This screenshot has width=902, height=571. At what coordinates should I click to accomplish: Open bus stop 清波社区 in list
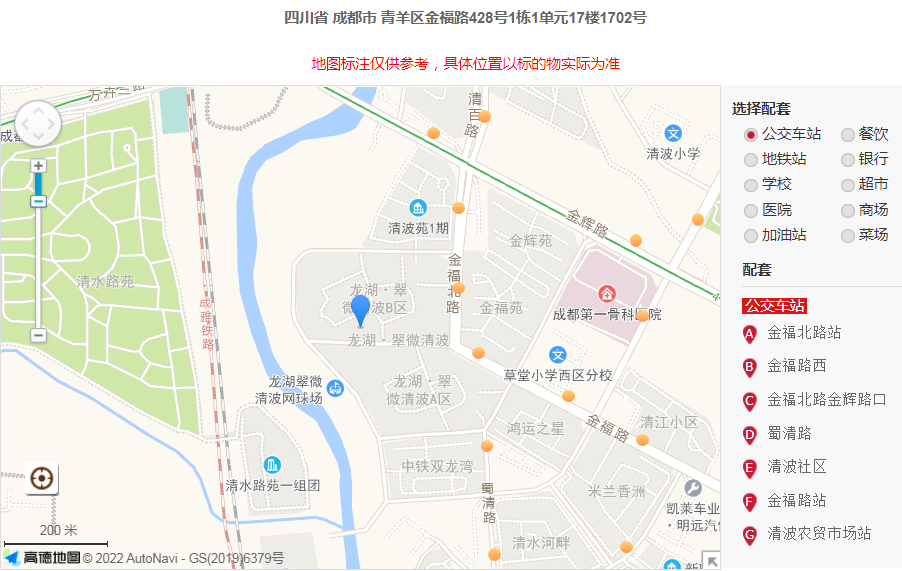click(796, 467)
